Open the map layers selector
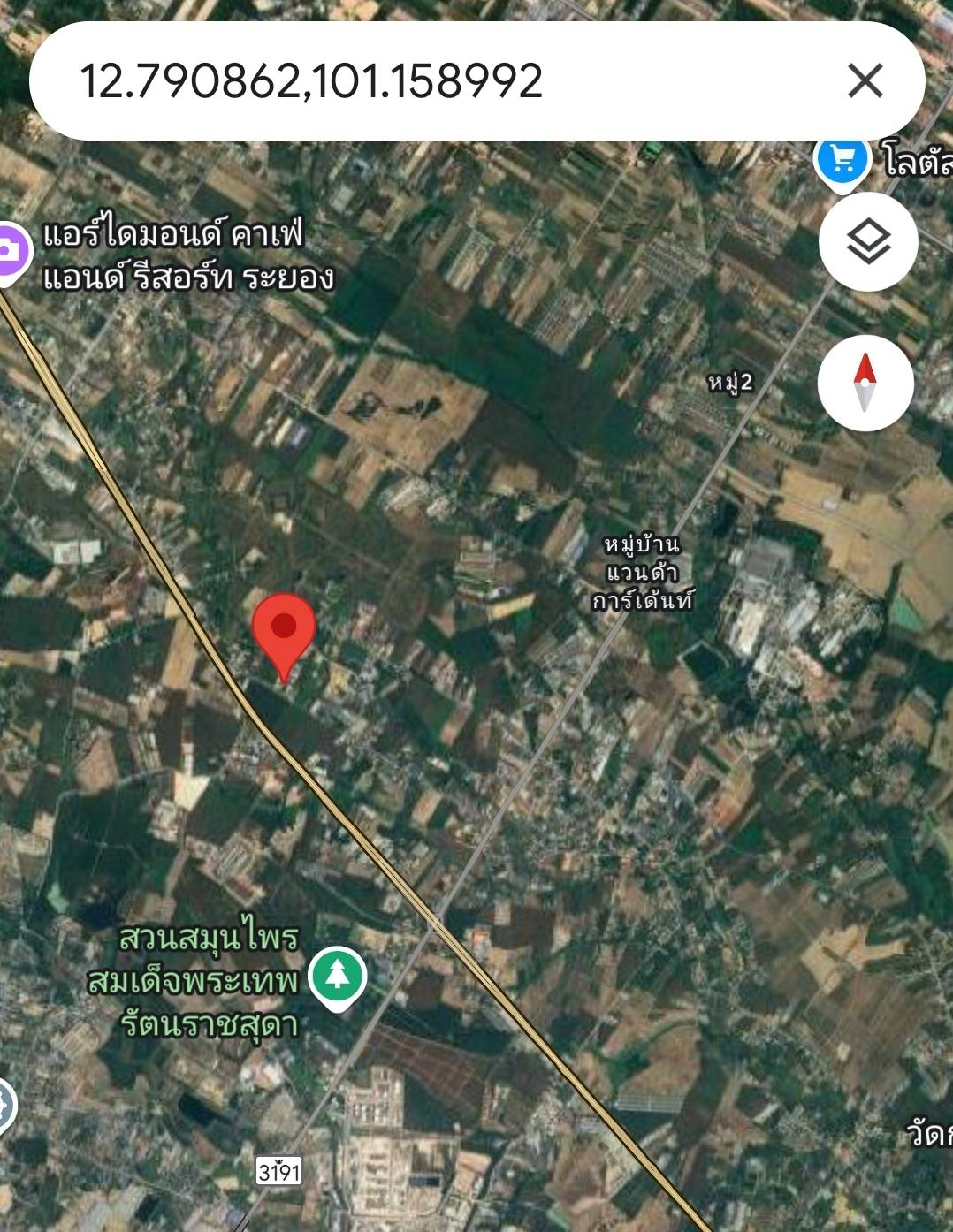Image resolution: width=953 pixels, height=1232 pixels. point(868,241)
